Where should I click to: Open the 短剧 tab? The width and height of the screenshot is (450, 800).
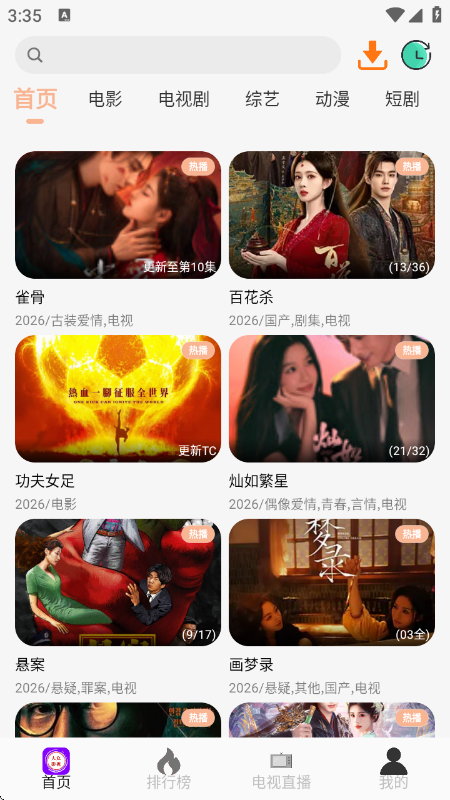coord(402,99)
